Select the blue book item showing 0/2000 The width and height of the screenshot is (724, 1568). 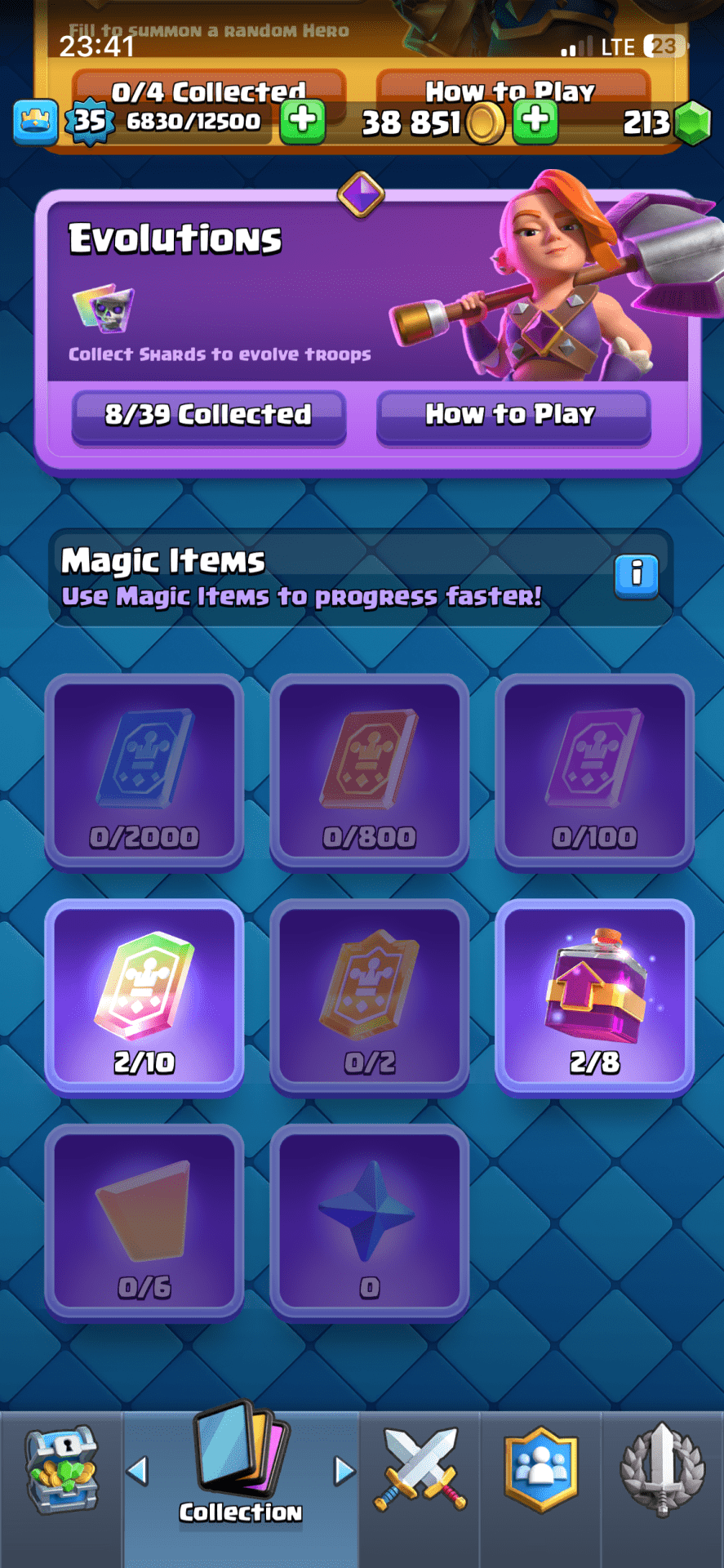click(x=144, y=772)
